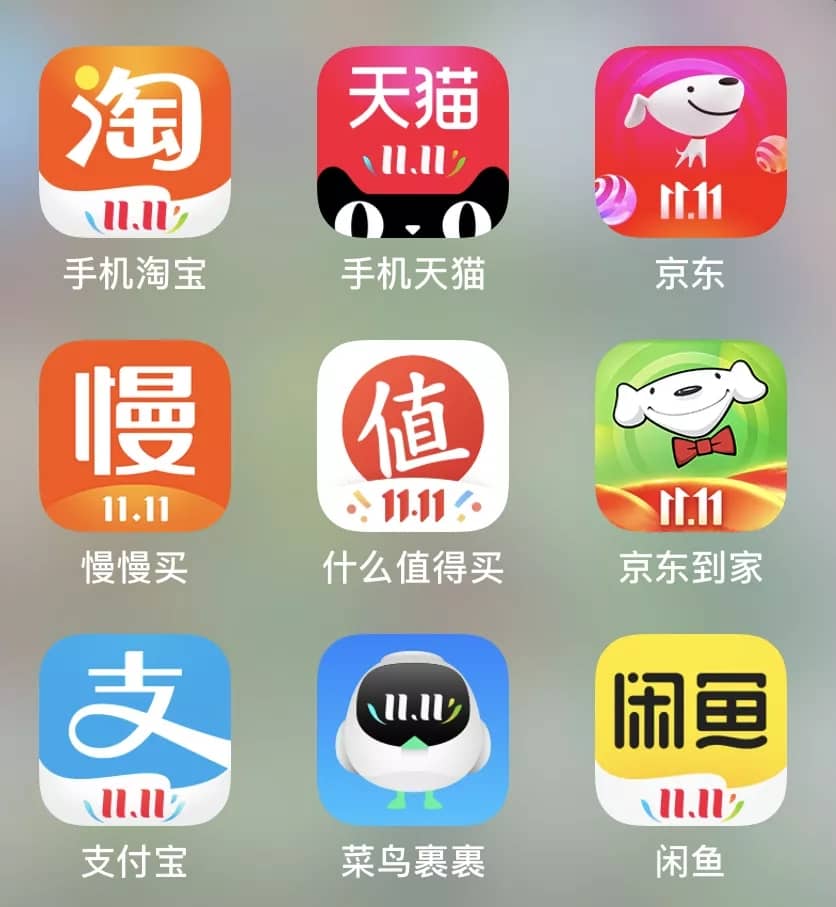Viewport: 836px width, 907px height.
Task: Open the 京东 shopping app
Action: click(x=691, y=141)
